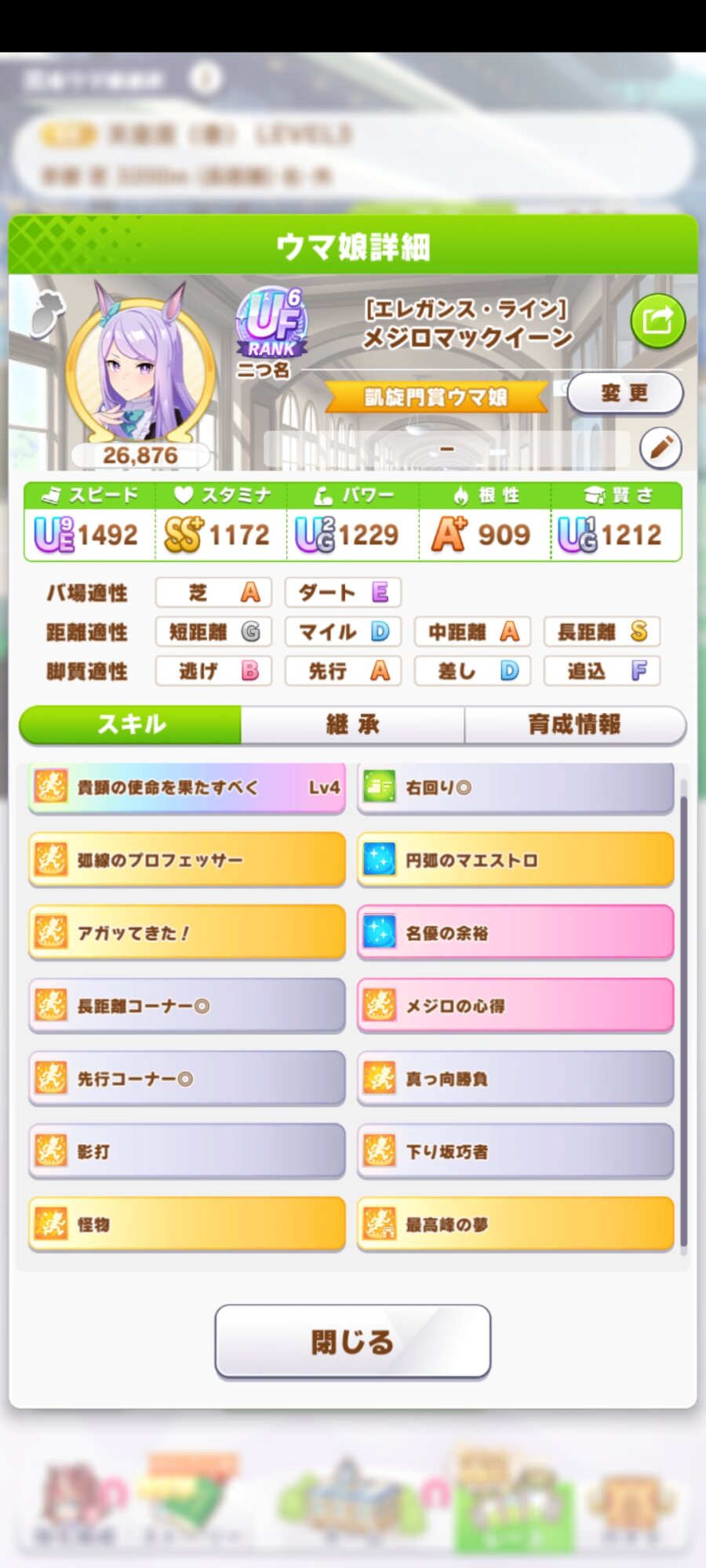Tap the 変更 title change button
Image resolution: width=706 pixels, height=1568 pixels.
click(624, 393)
